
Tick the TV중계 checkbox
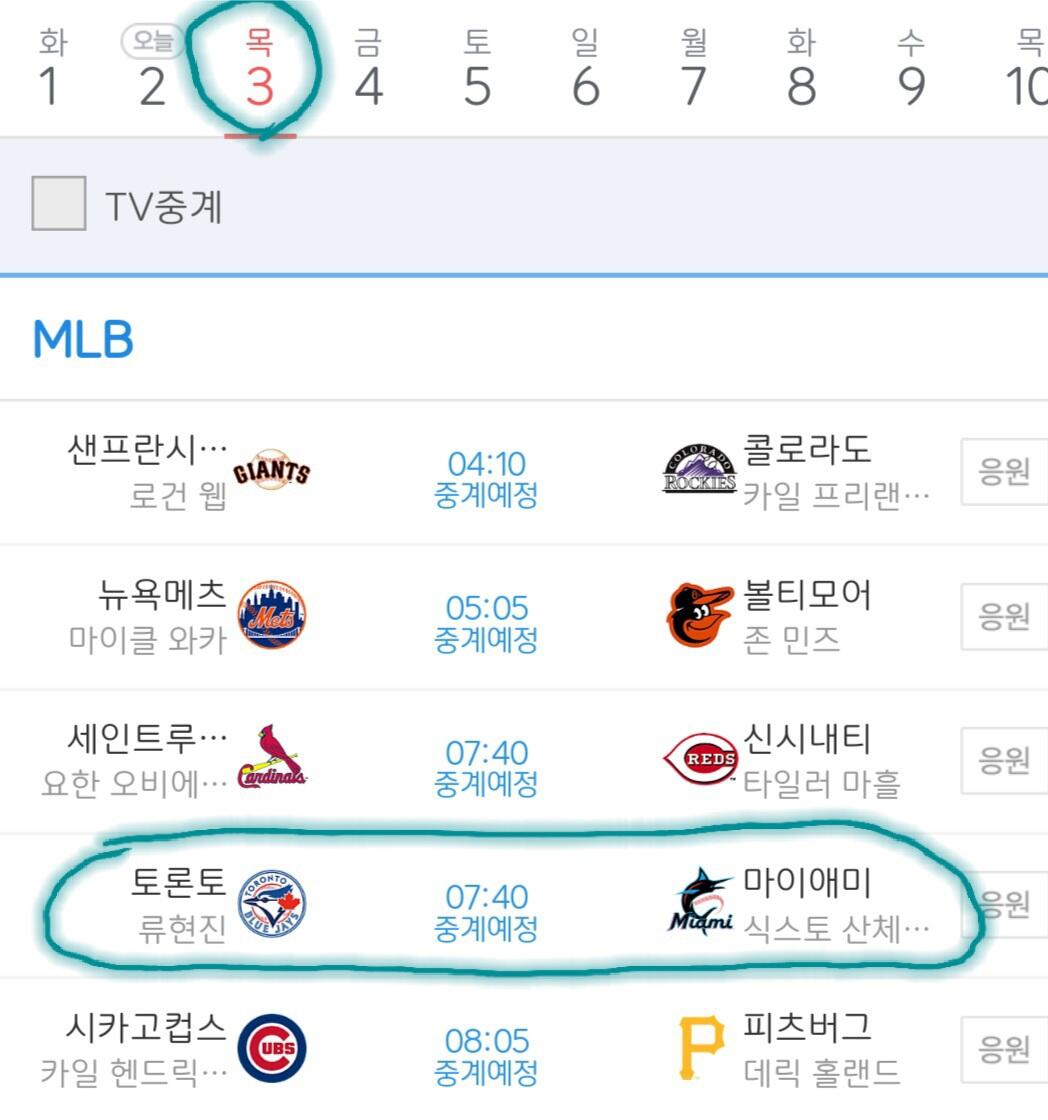[59, 205]
